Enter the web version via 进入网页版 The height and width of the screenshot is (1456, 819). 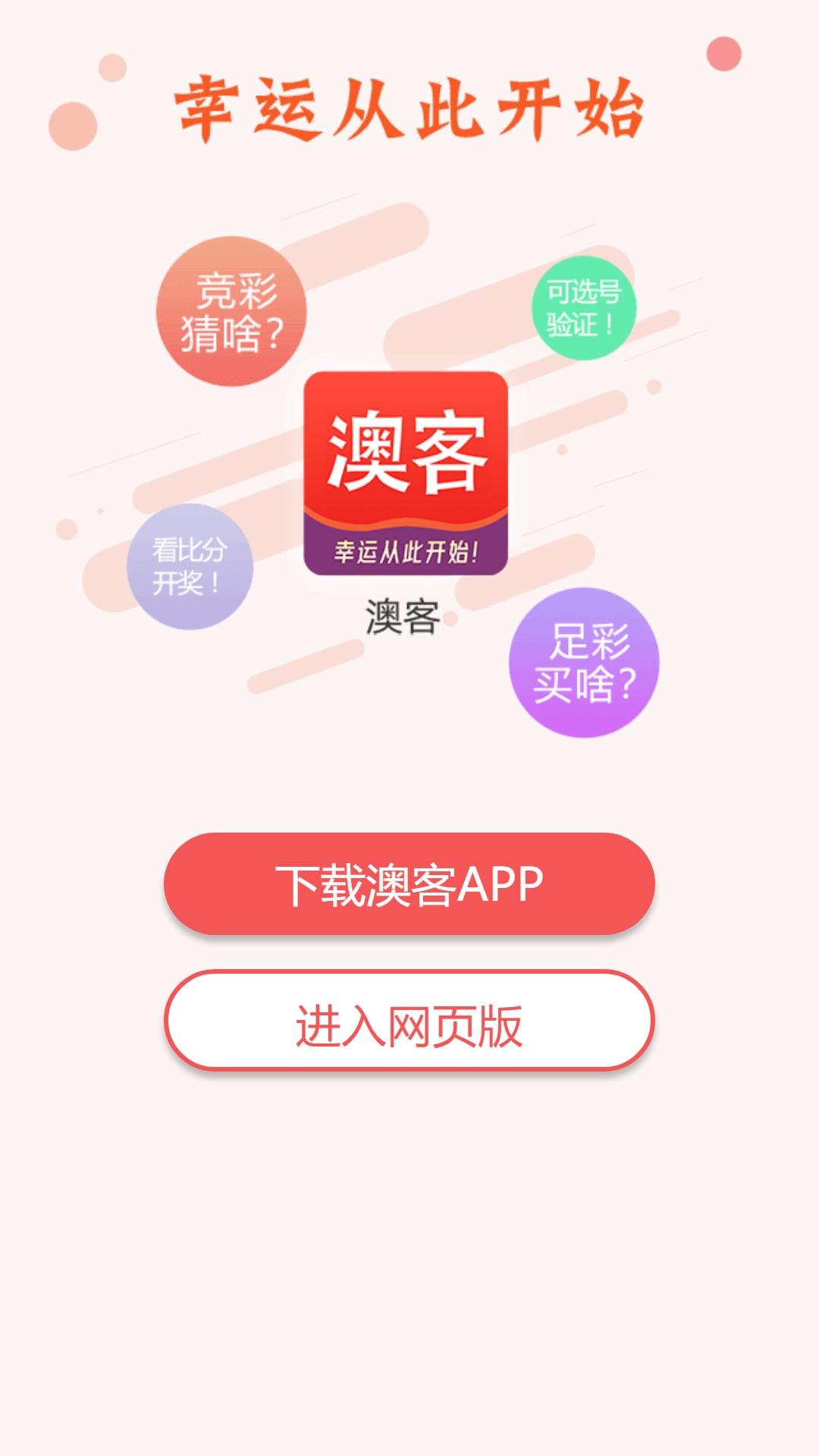click(x=409, y=1020)
